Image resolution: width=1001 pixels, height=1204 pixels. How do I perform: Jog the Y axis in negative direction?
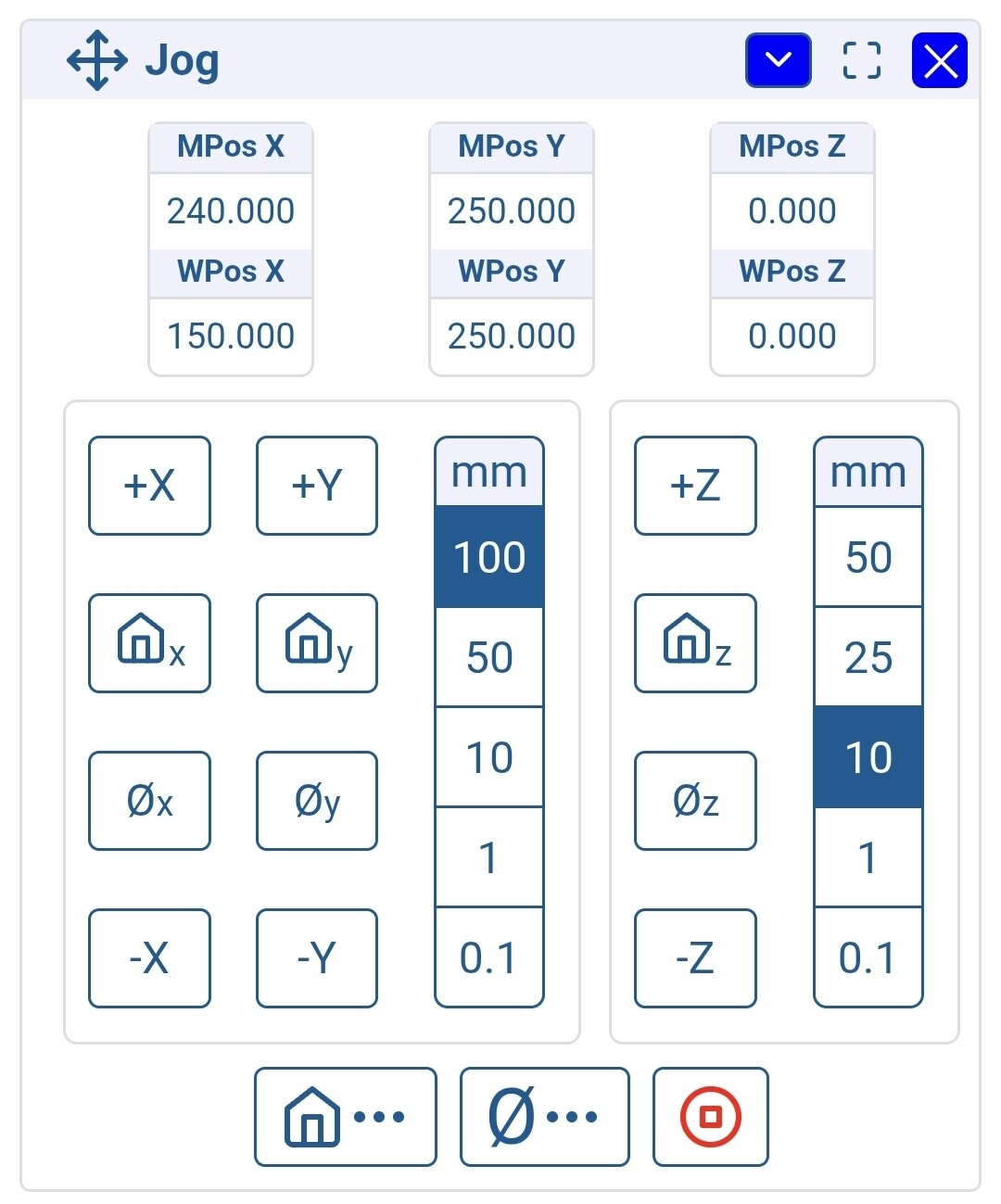click(x=317, y=958)
